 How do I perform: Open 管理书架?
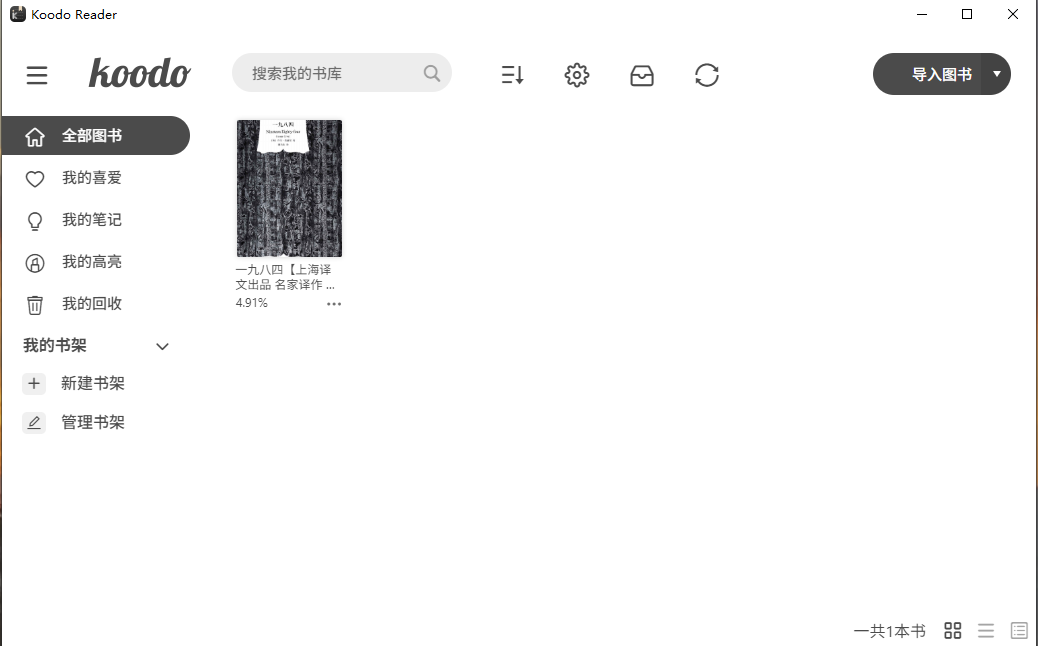(x=92, y=423)
